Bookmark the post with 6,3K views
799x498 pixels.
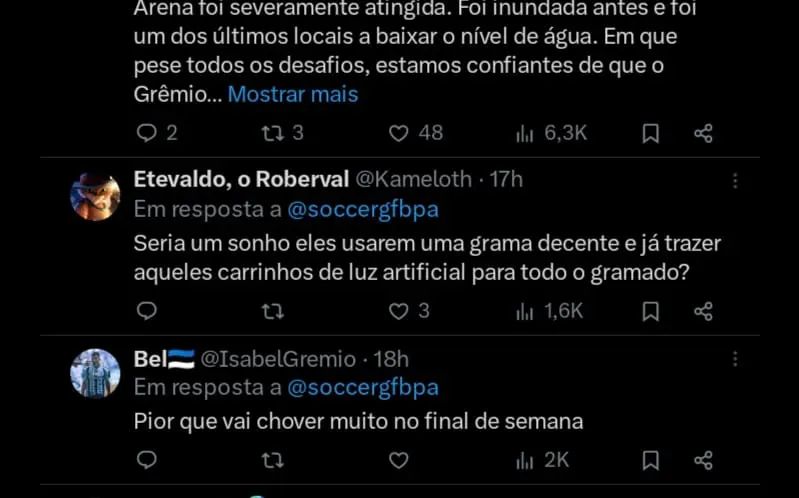pyautogui.click(x=650, y=133)
